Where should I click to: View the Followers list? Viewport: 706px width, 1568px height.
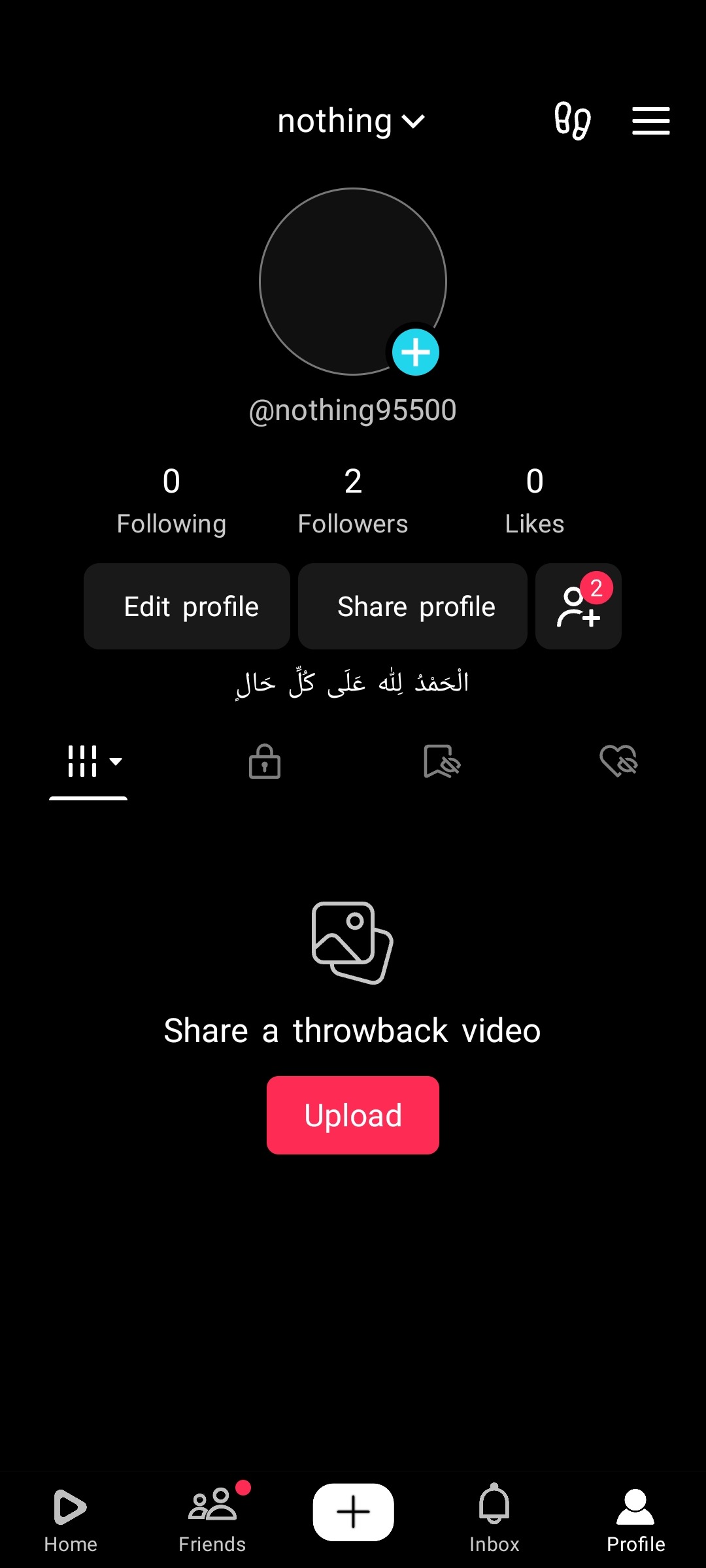[x=353, y=500]
